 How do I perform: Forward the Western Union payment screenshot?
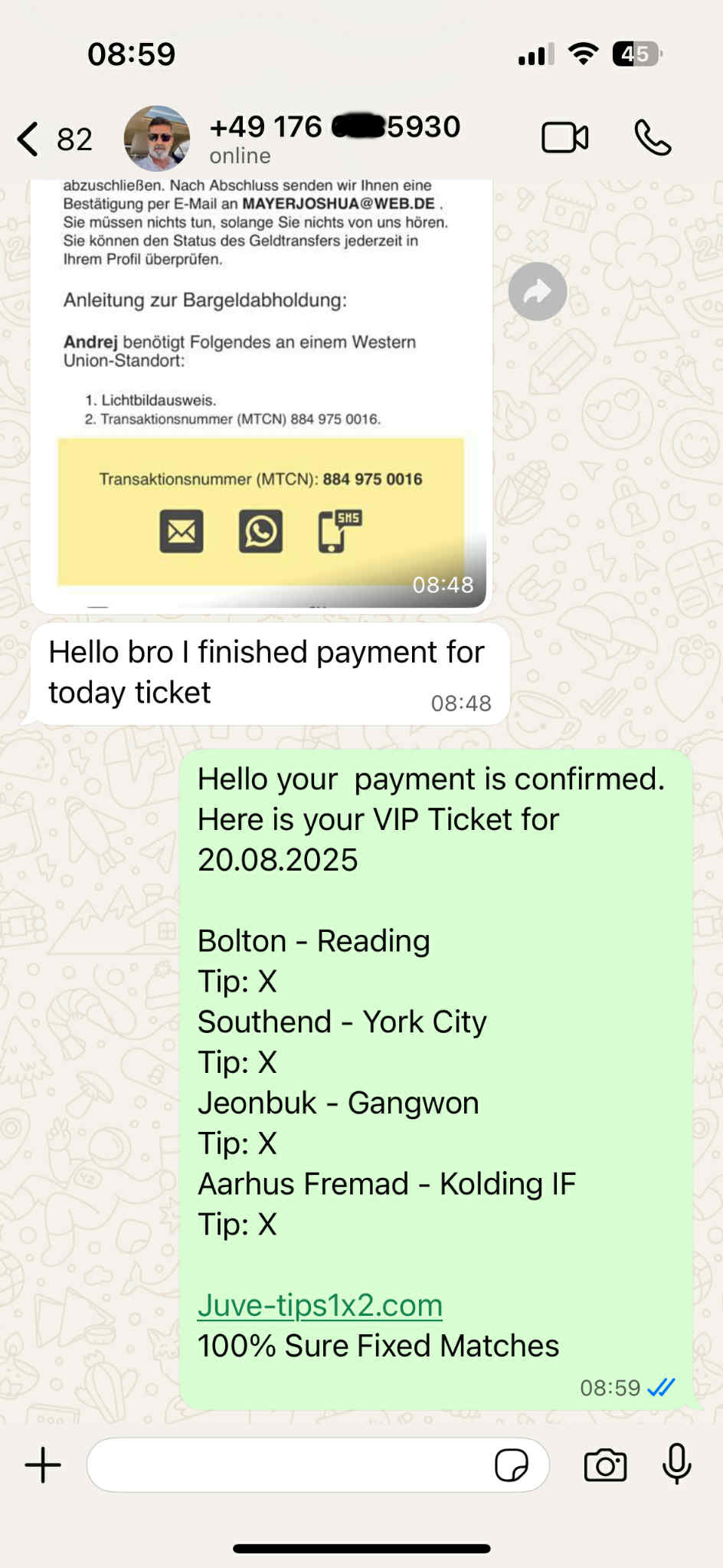coord(537,291)
